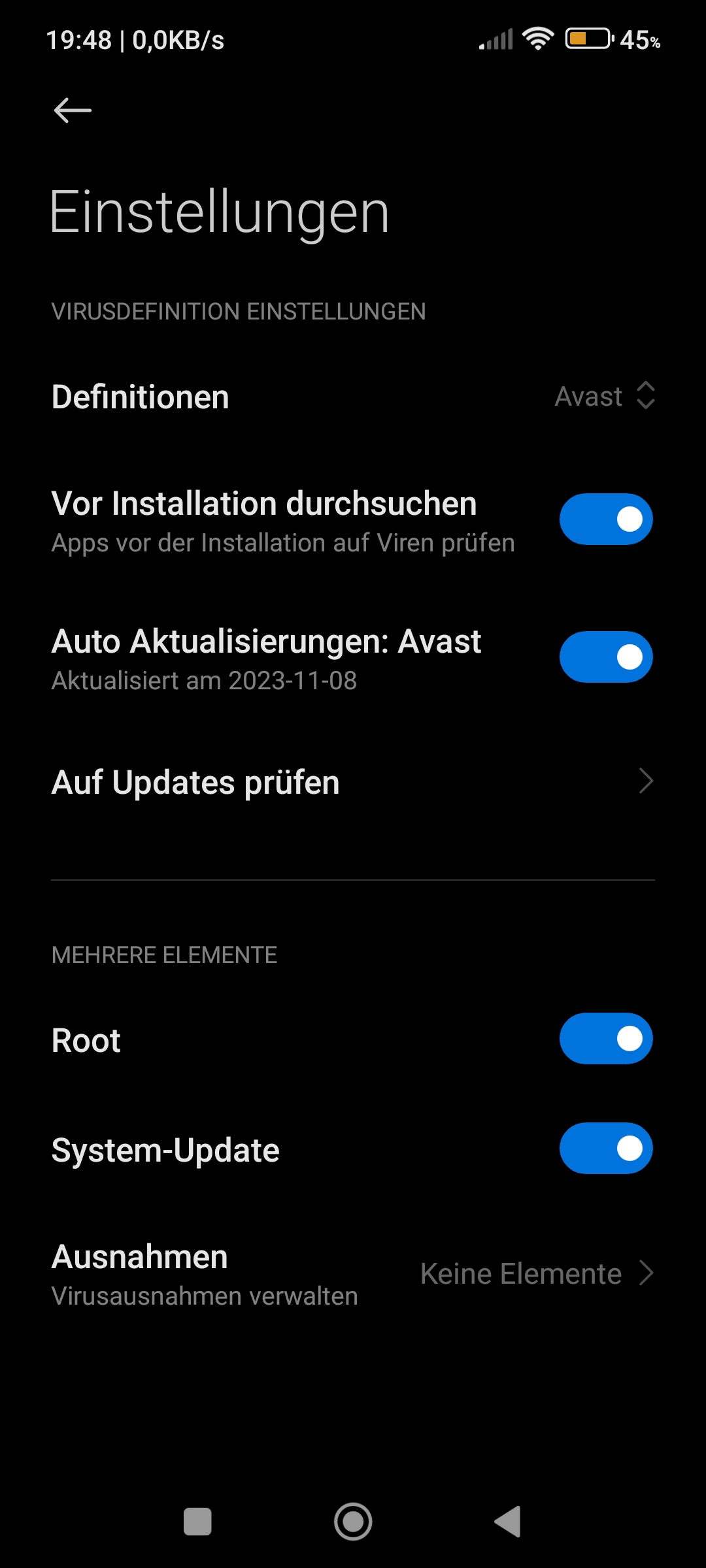The width and height of the screenshot is (706, 1568).
Task: Open recent apps from navigation bar
Action: 197,1522
